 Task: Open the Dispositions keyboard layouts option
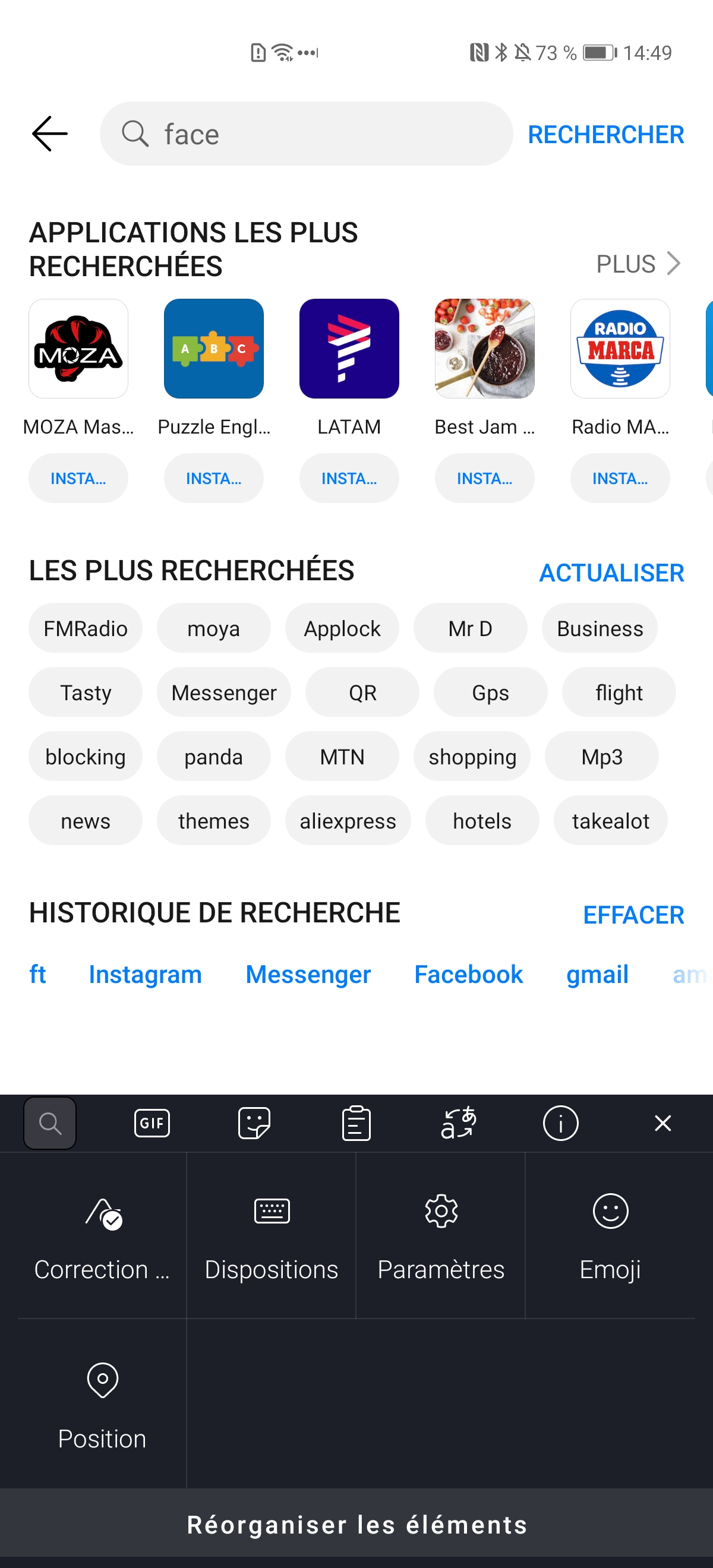[x=271, y=1235]
